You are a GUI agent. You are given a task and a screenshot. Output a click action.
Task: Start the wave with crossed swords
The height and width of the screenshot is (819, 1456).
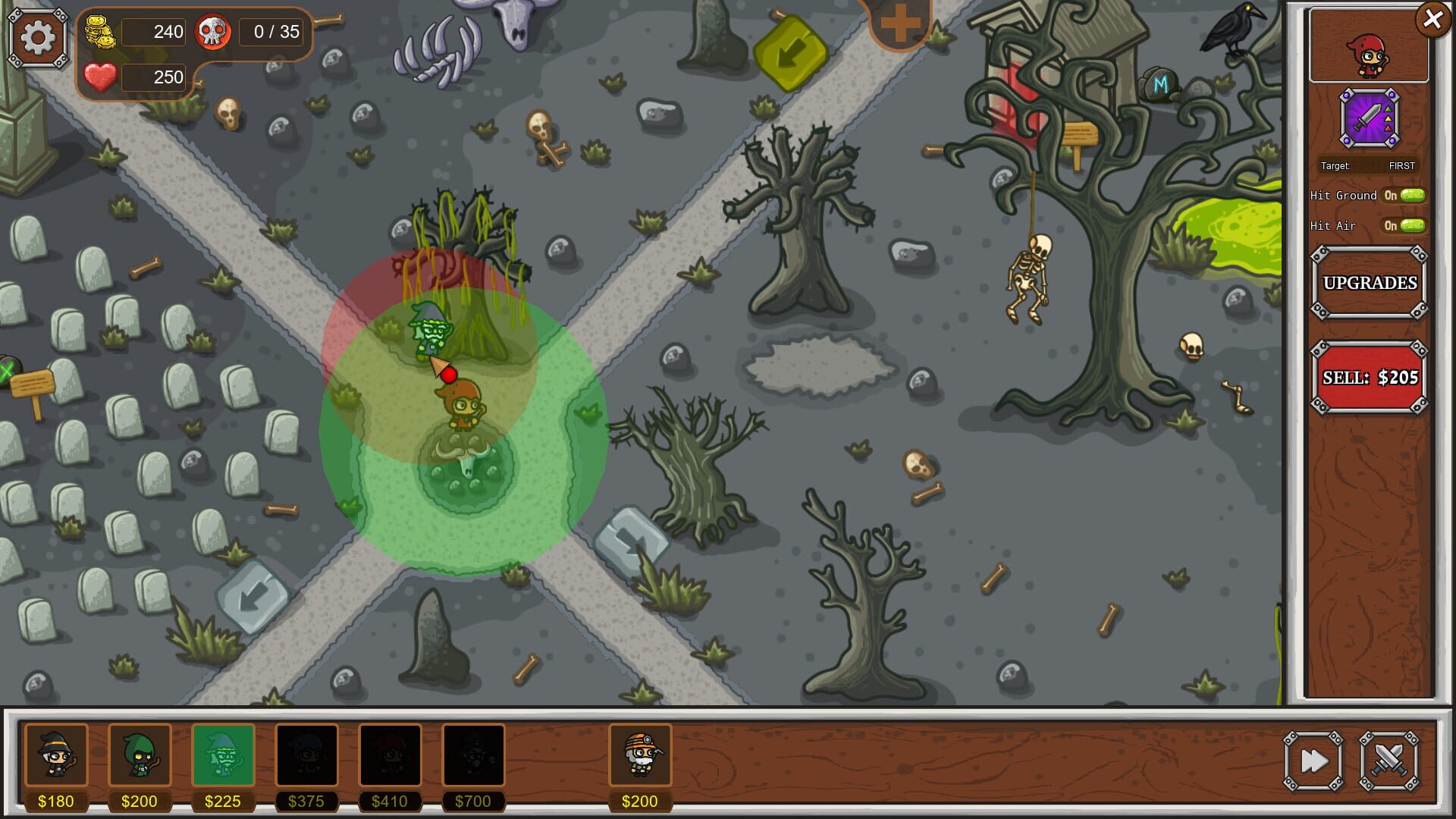(x=1389, y=761)
